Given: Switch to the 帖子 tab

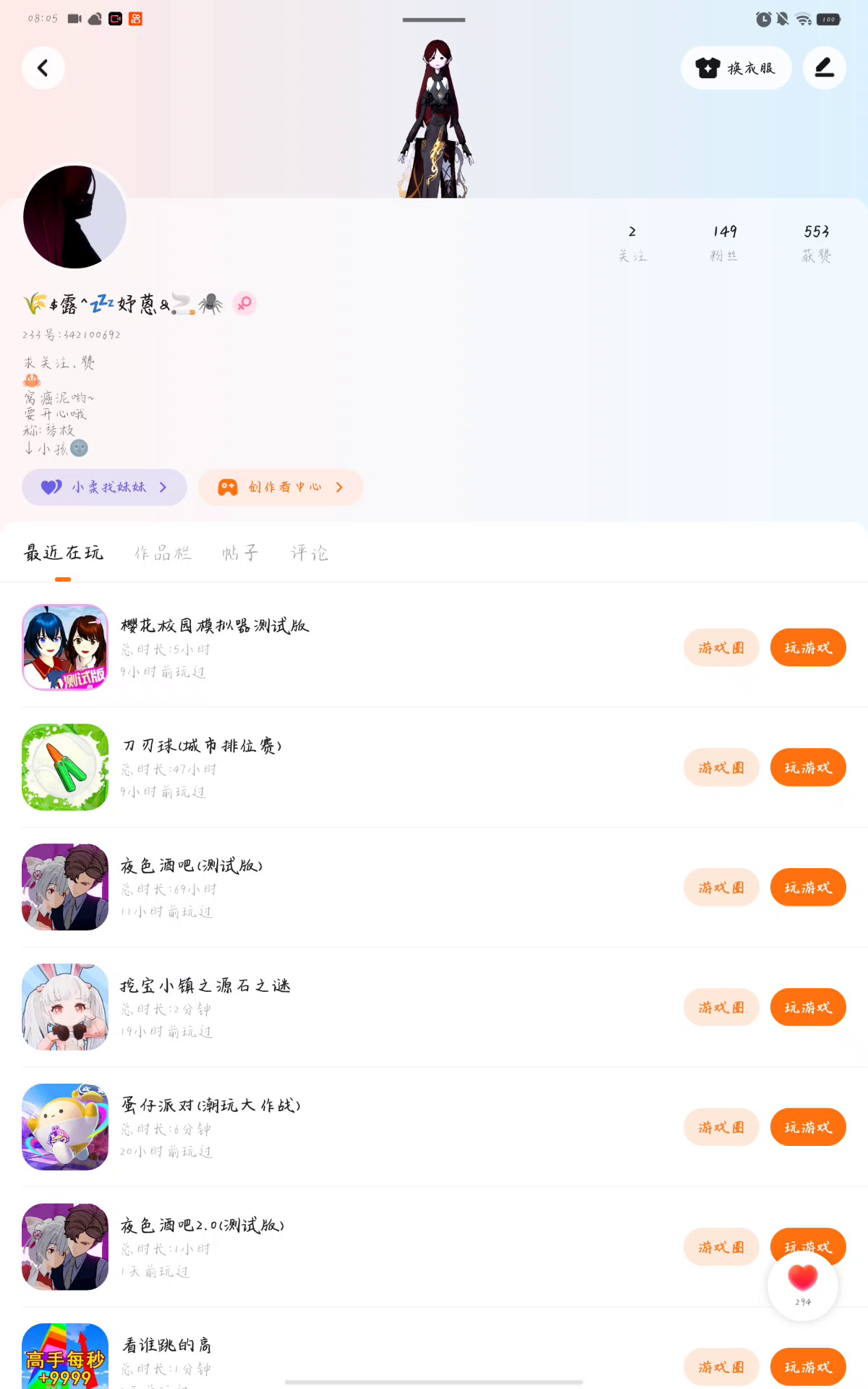Looking at the screenshot, I should point(240,553).
